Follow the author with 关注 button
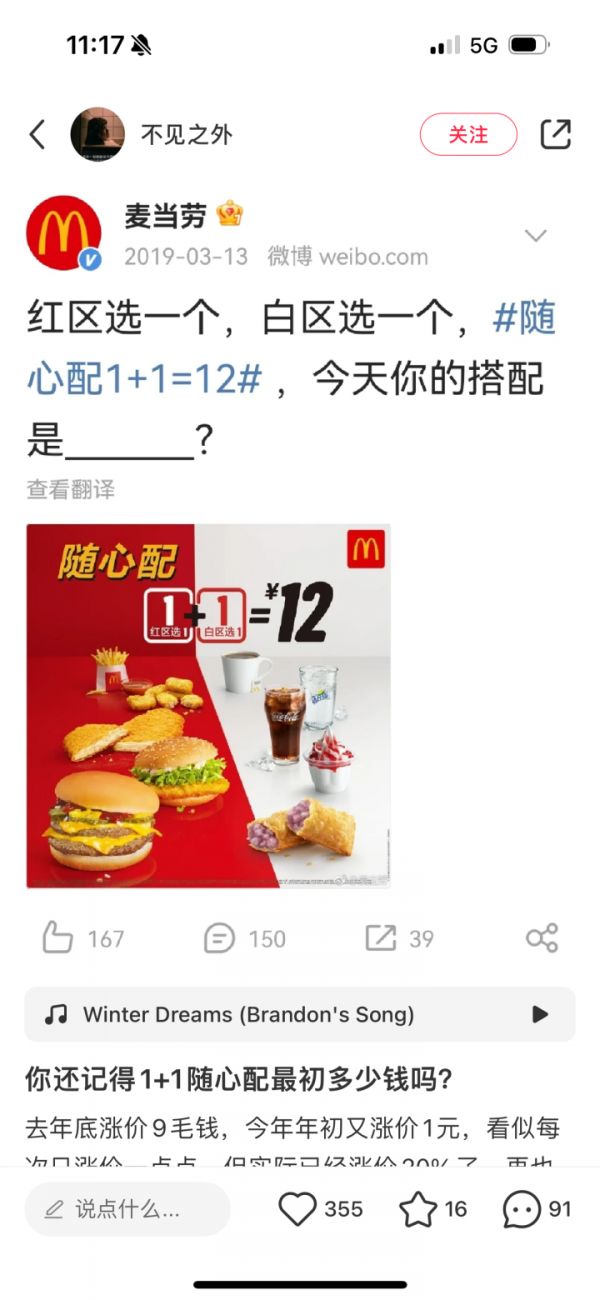The image size is (600, 1300). (468, 134)
